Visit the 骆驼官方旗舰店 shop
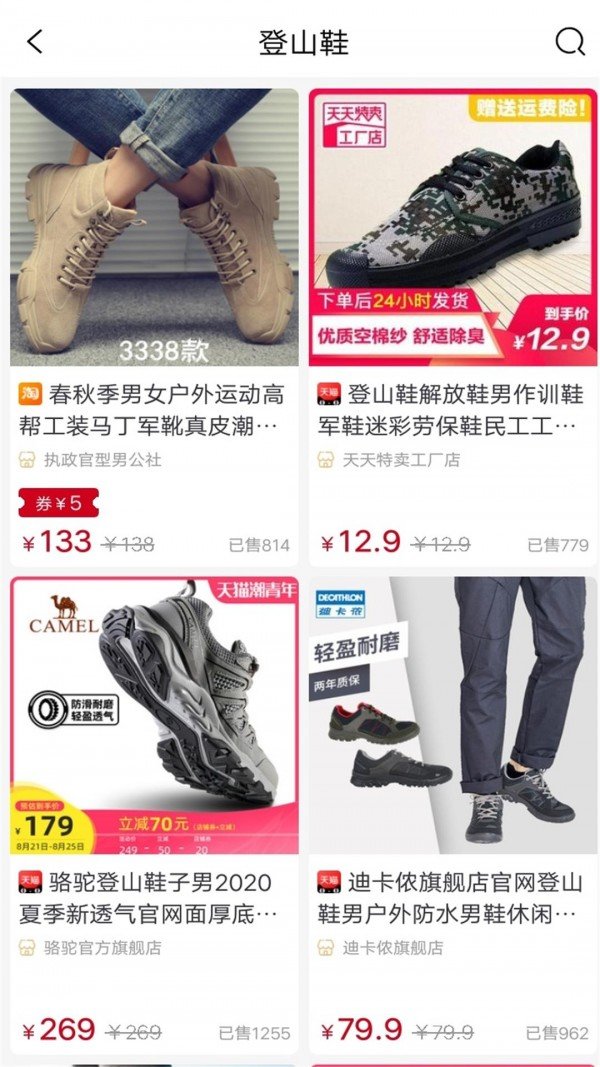 [102, 947]
